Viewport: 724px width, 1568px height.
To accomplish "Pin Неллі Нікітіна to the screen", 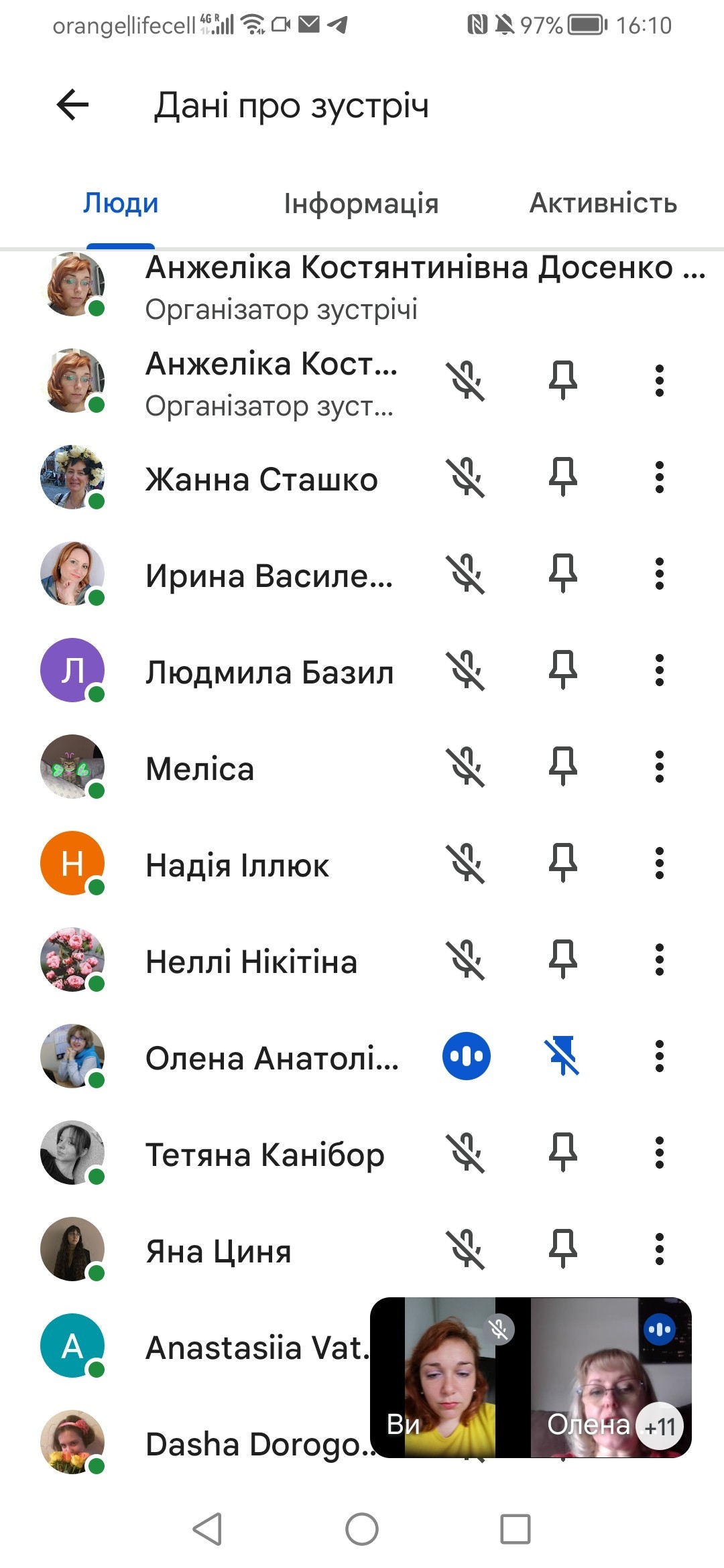I will [x=562, y=960].
